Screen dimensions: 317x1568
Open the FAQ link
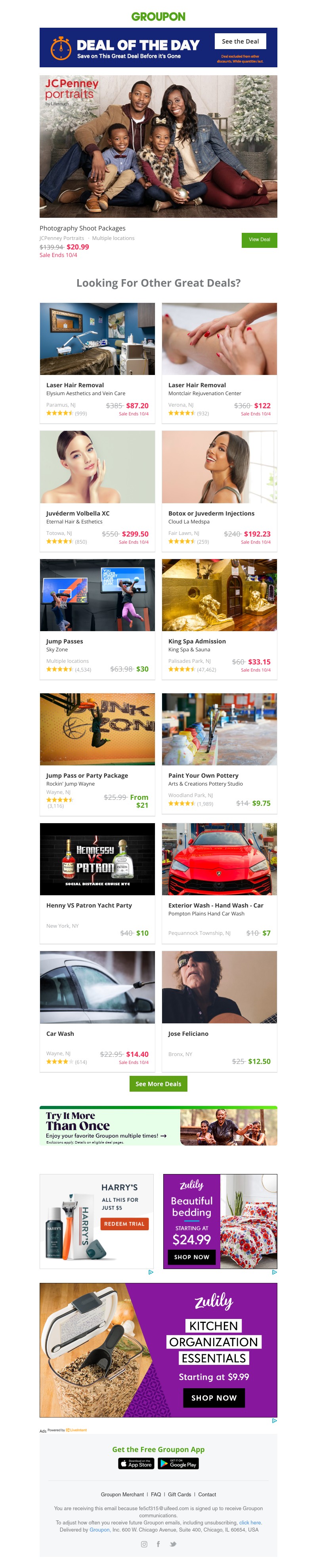[156, 1494]
